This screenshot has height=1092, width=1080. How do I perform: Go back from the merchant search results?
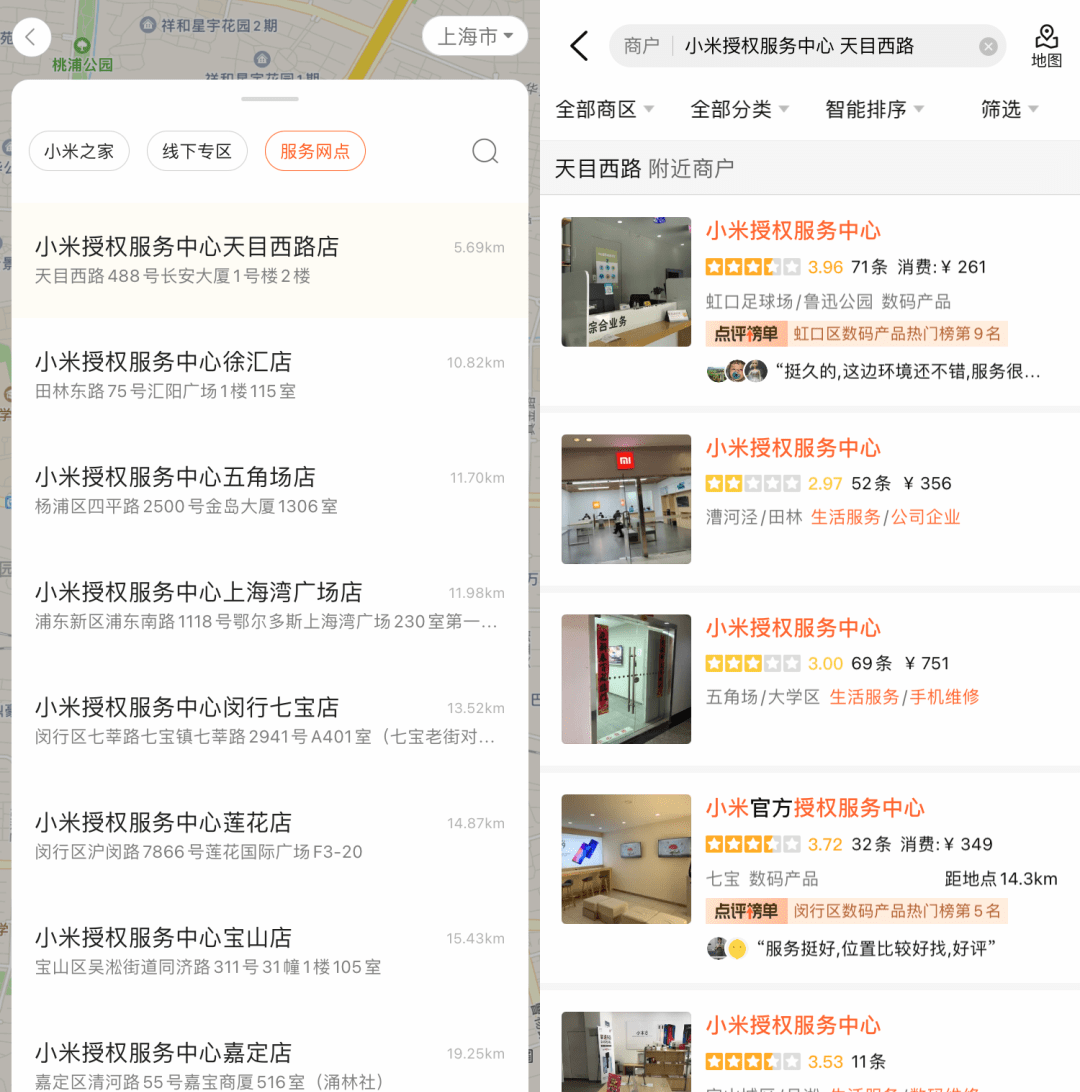pos(579,46)
